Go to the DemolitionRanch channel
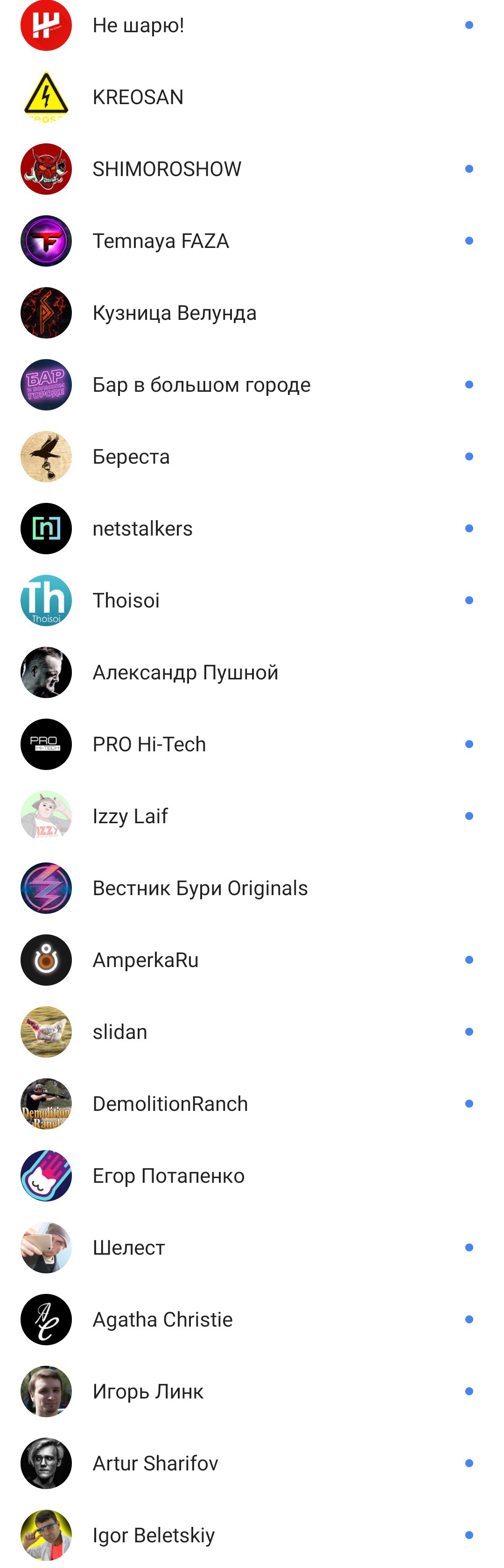The height and width of the screenshot is (1568, 504). point(170,1103)
